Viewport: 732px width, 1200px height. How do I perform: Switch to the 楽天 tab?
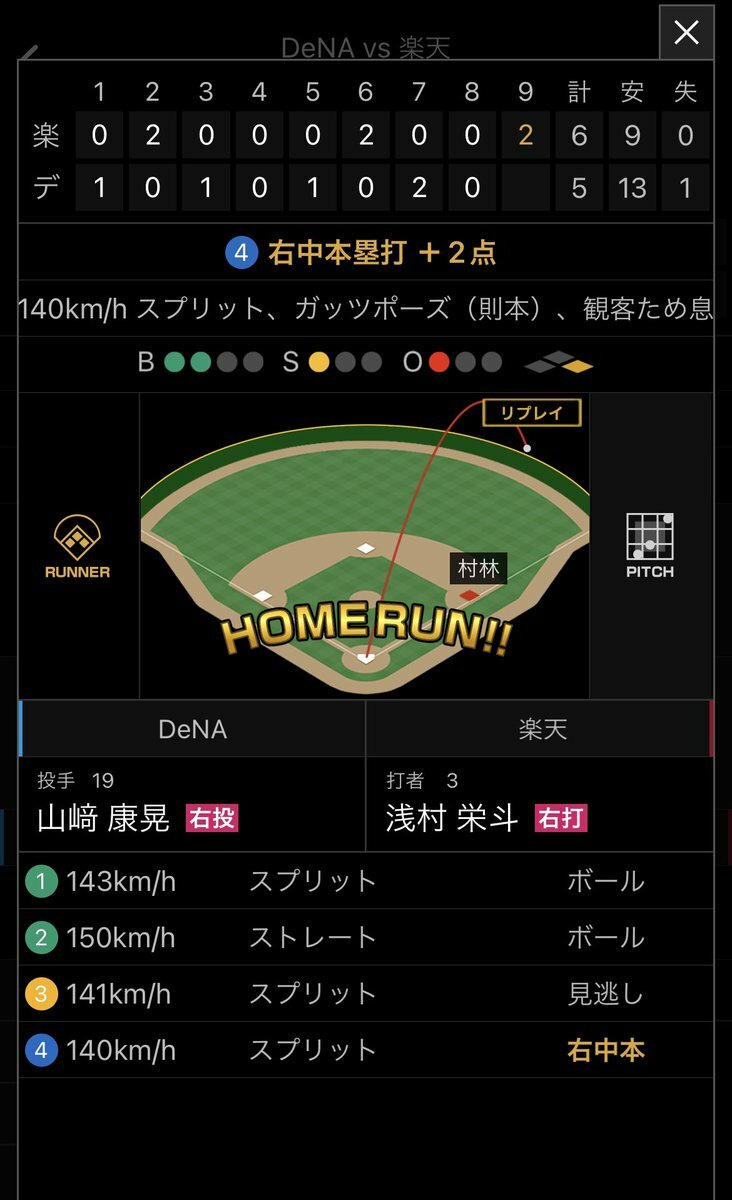click(541, 729)
